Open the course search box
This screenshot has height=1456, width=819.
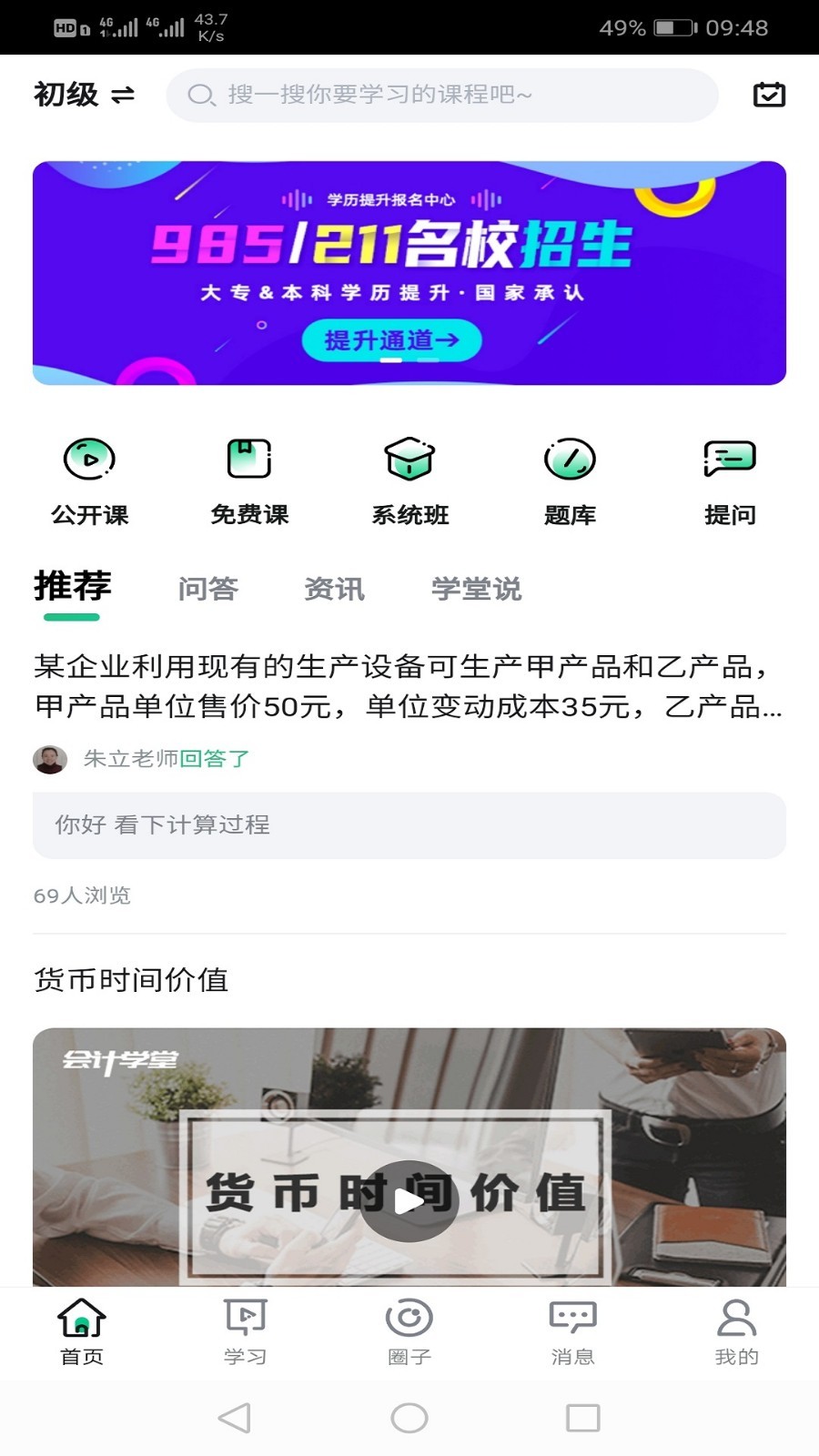442,95
